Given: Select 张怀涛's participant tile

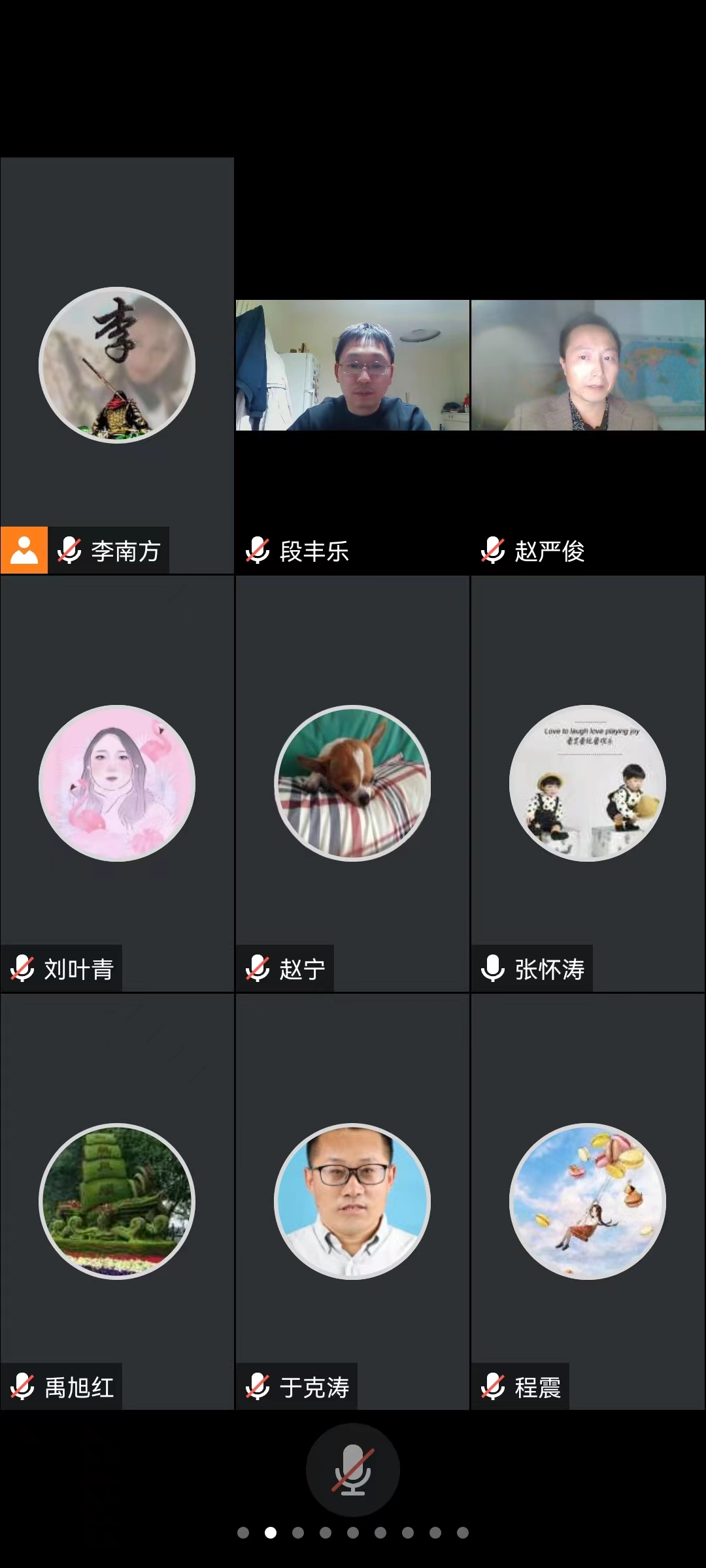Looking at the screenshot, I should tap(588, 783).
